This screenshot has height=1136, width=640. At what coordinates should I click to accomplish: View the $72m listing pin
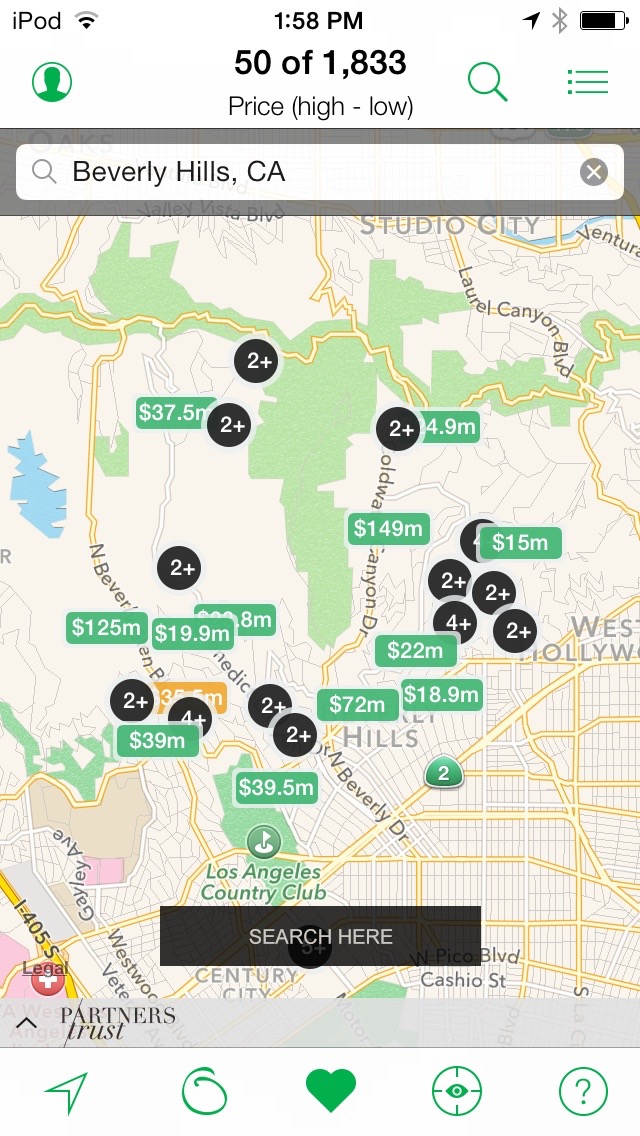point(357,705)
